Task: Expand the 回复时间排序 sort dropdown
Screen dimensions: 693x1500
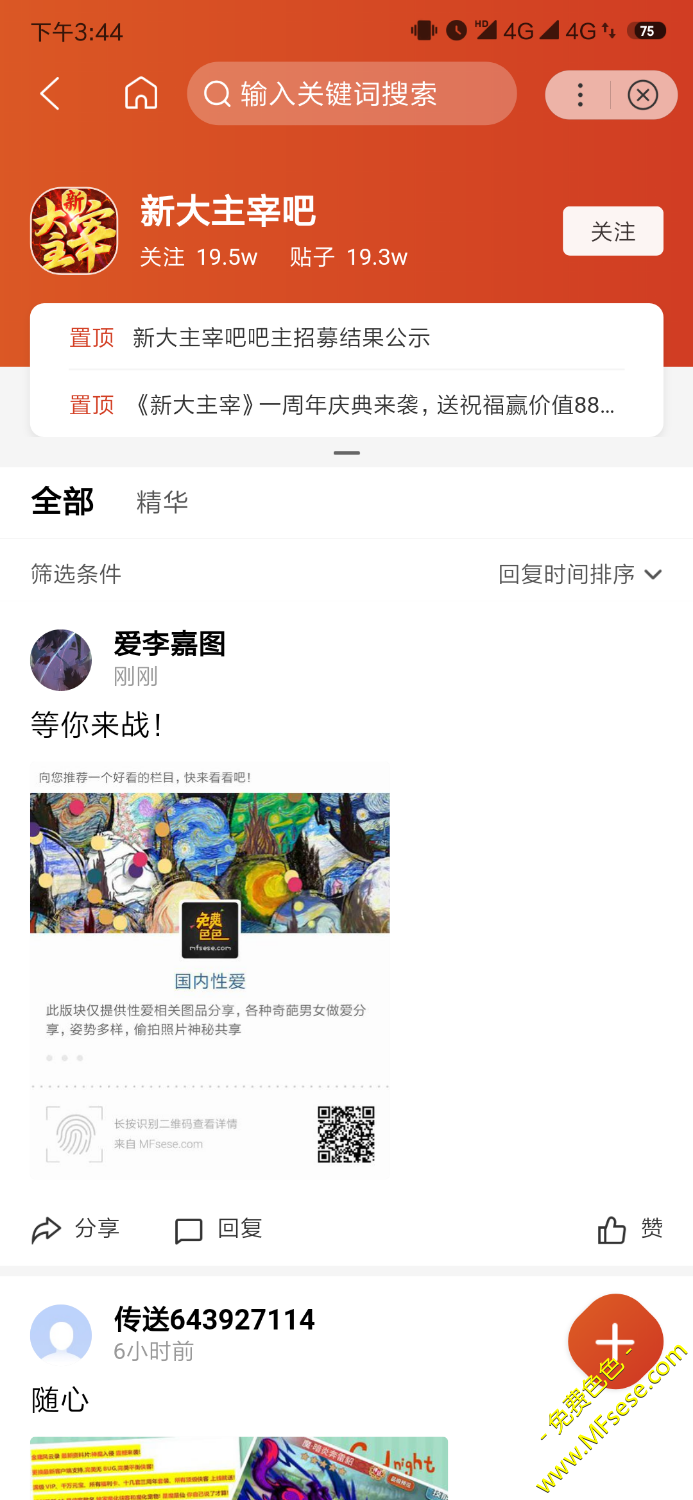Action: point(580,574)
